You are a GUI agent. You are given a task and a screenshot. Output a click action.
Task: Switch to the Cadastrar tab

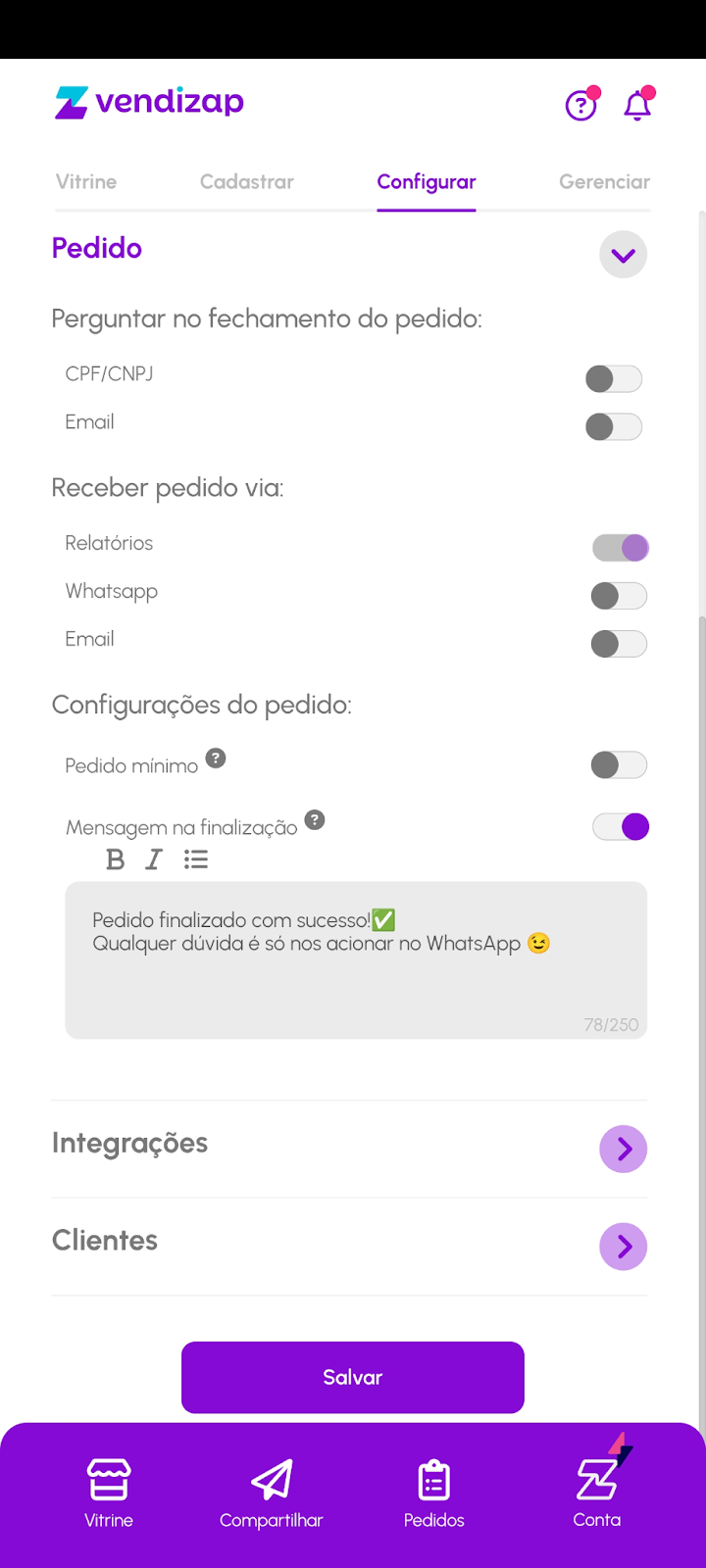tap(246, 182)
